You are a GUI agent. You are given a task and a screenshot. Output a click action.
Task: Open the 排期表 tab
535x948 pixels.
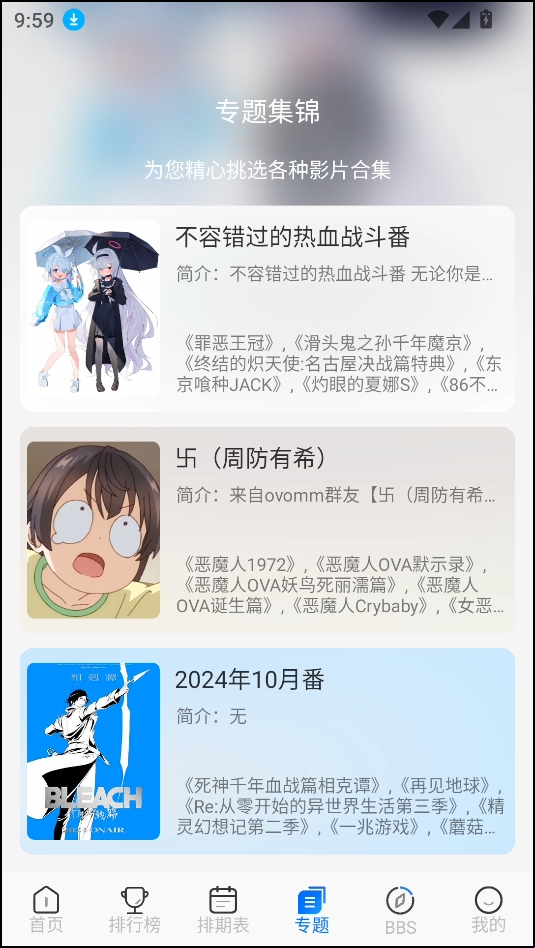[223, 910]
